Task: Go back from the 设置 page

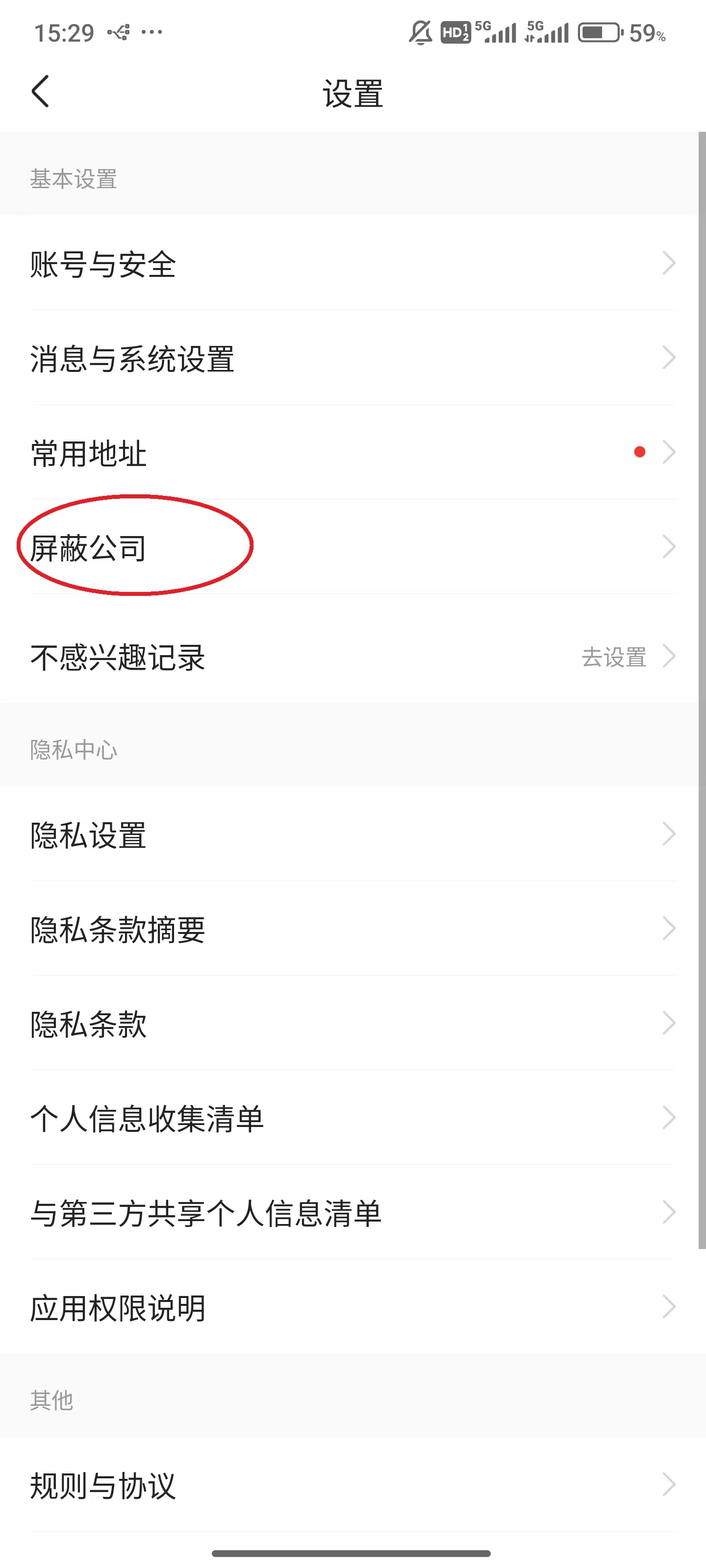Action: pos(40,92)
